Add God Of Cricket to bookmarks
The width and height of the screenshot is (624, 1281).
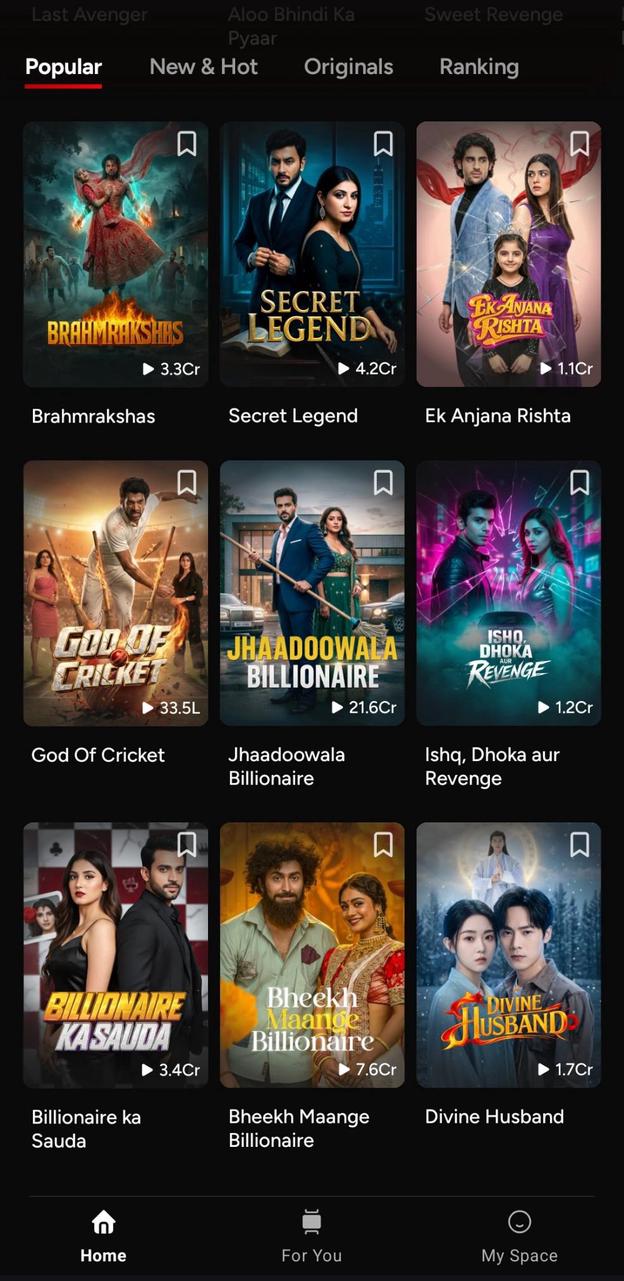click(x=186, y=483)
